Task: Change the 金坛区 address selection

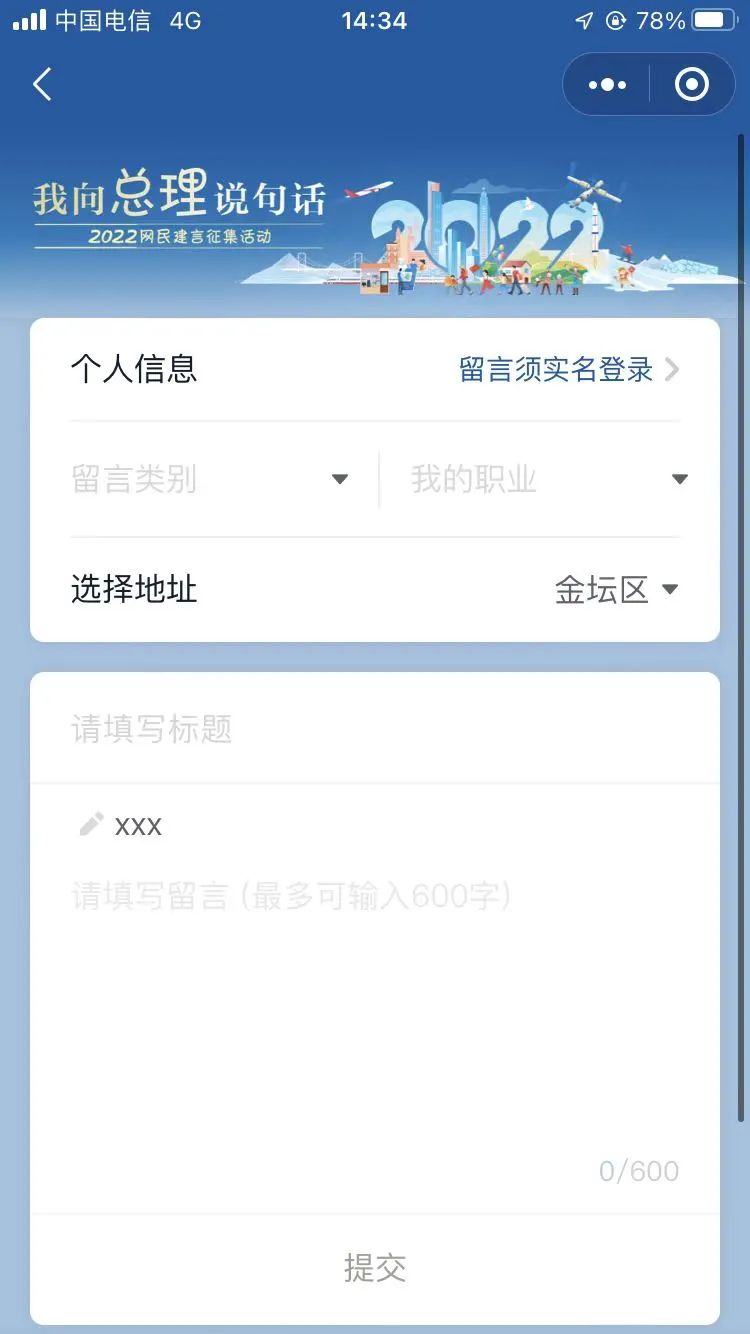Action: pyautogui.click(x=616, y=590)
